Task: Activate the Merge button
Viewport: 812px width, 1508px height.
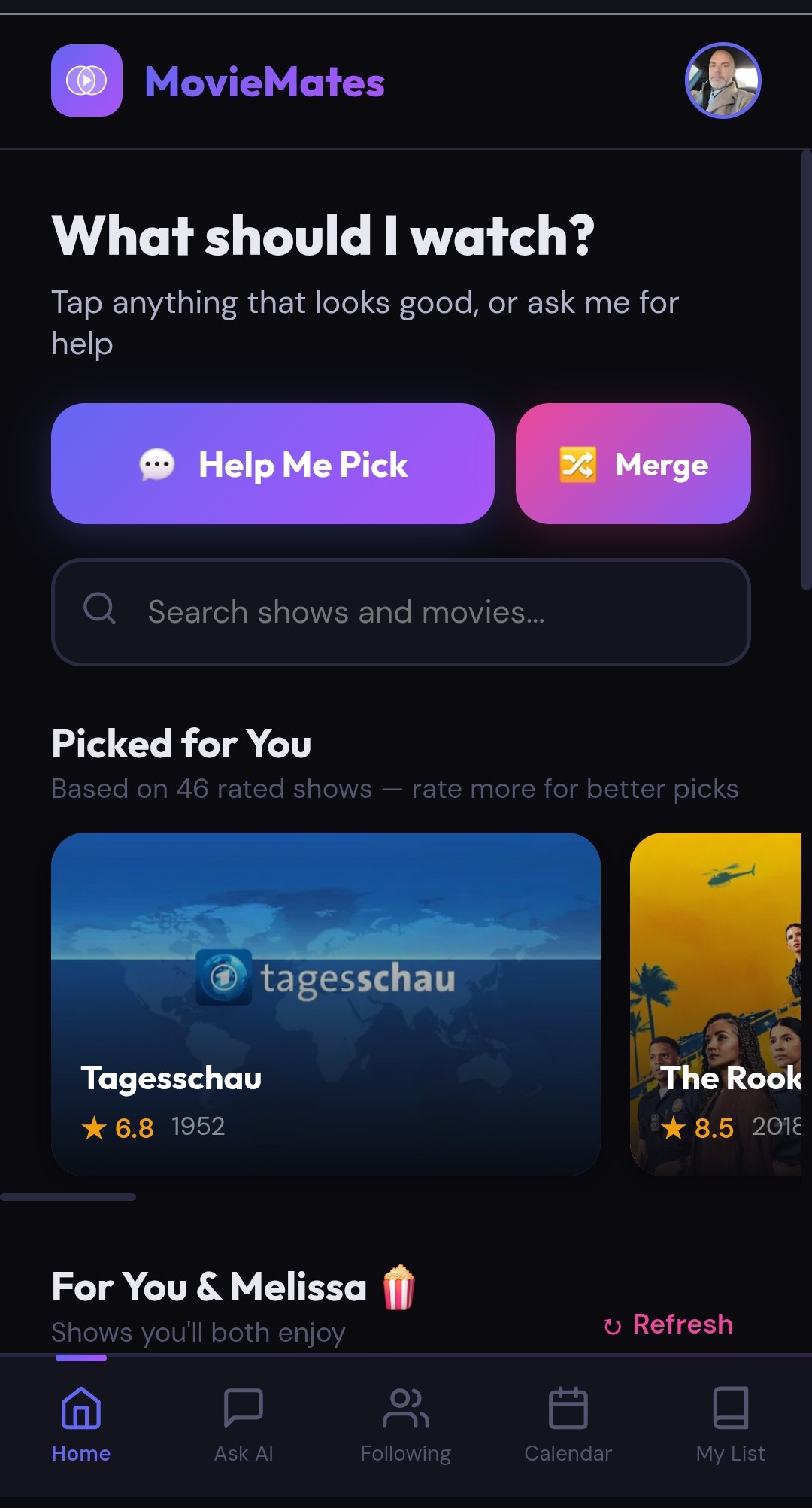Action: (x=632, y=465)
